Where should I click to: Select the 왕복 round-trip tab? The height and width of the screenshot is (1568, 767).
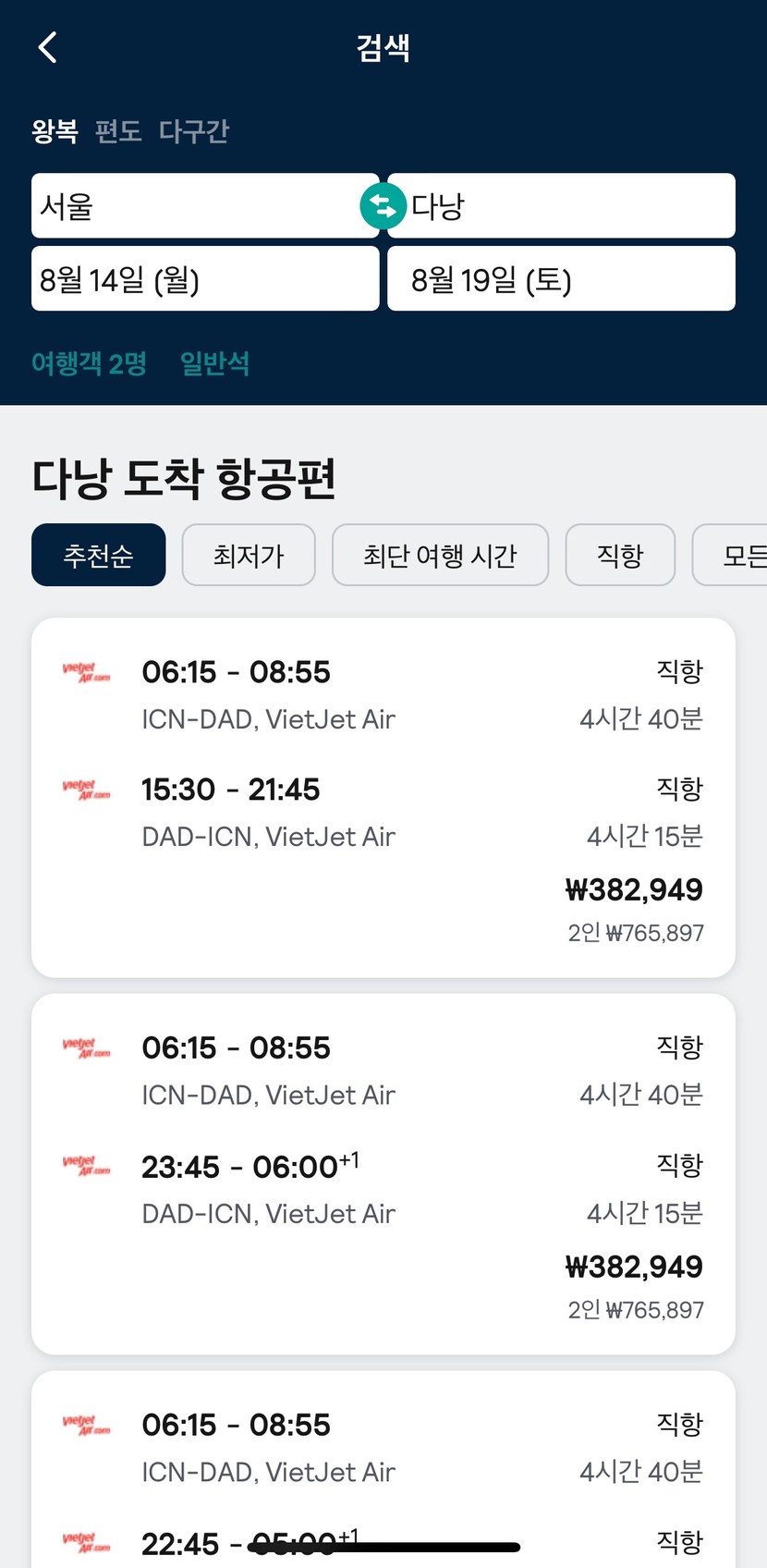point(55,131)
